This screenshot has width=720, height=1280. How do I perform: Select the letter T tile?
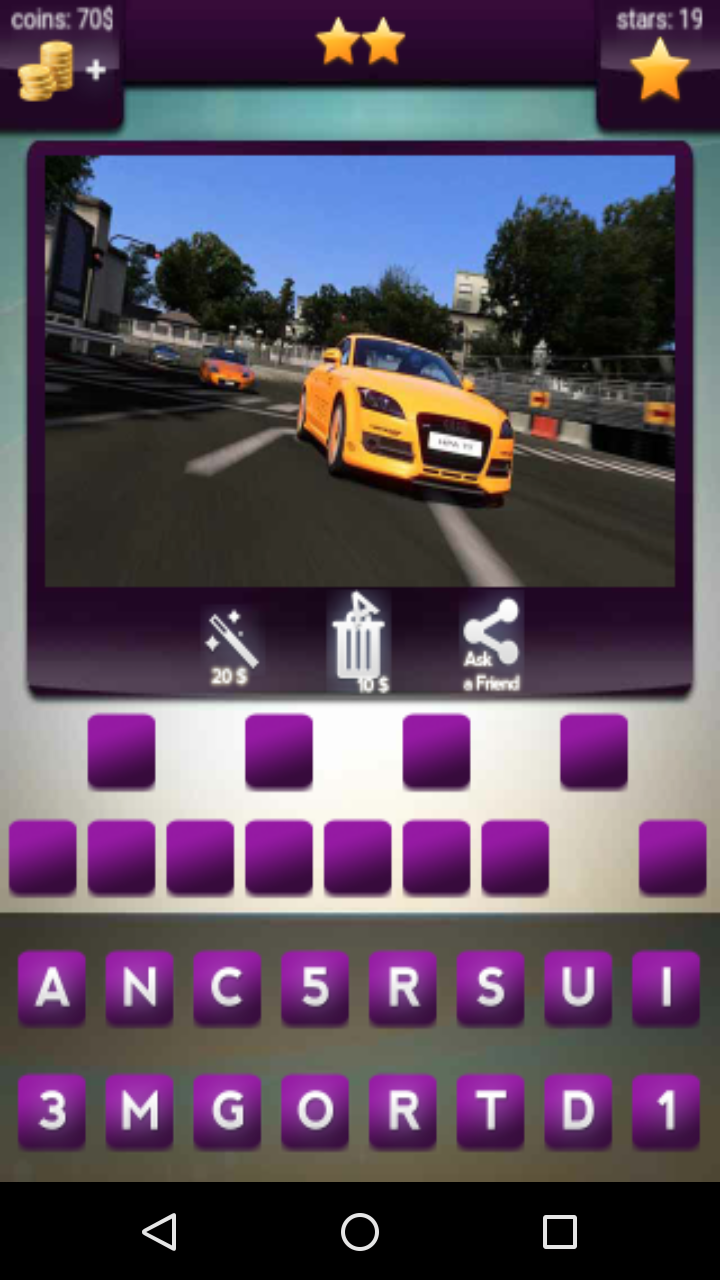click(x=490, y=1111)
